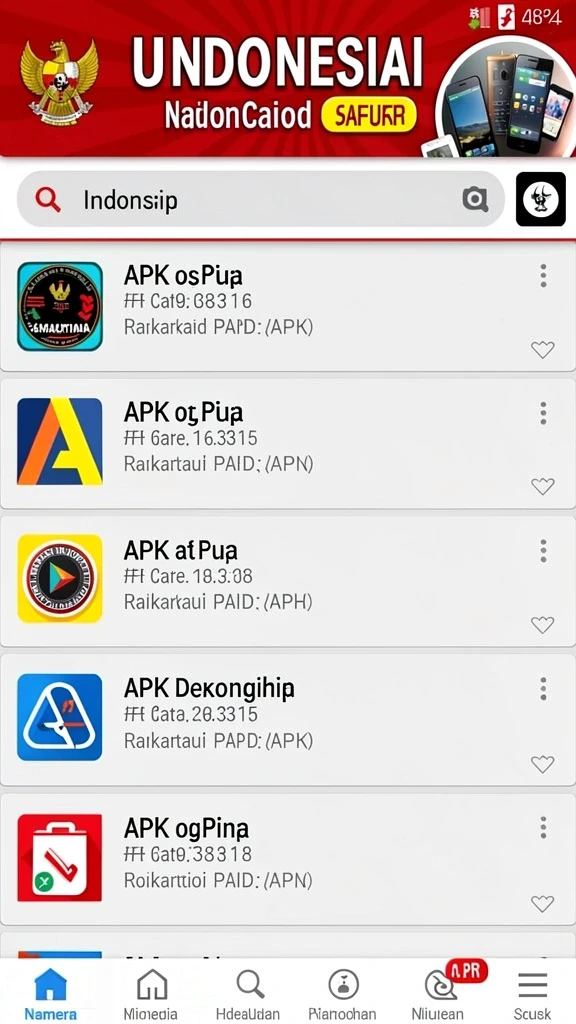Open overflow menu for APK af Pua
The width and height of the screenshot is (576, 1024).
point(543,551)
